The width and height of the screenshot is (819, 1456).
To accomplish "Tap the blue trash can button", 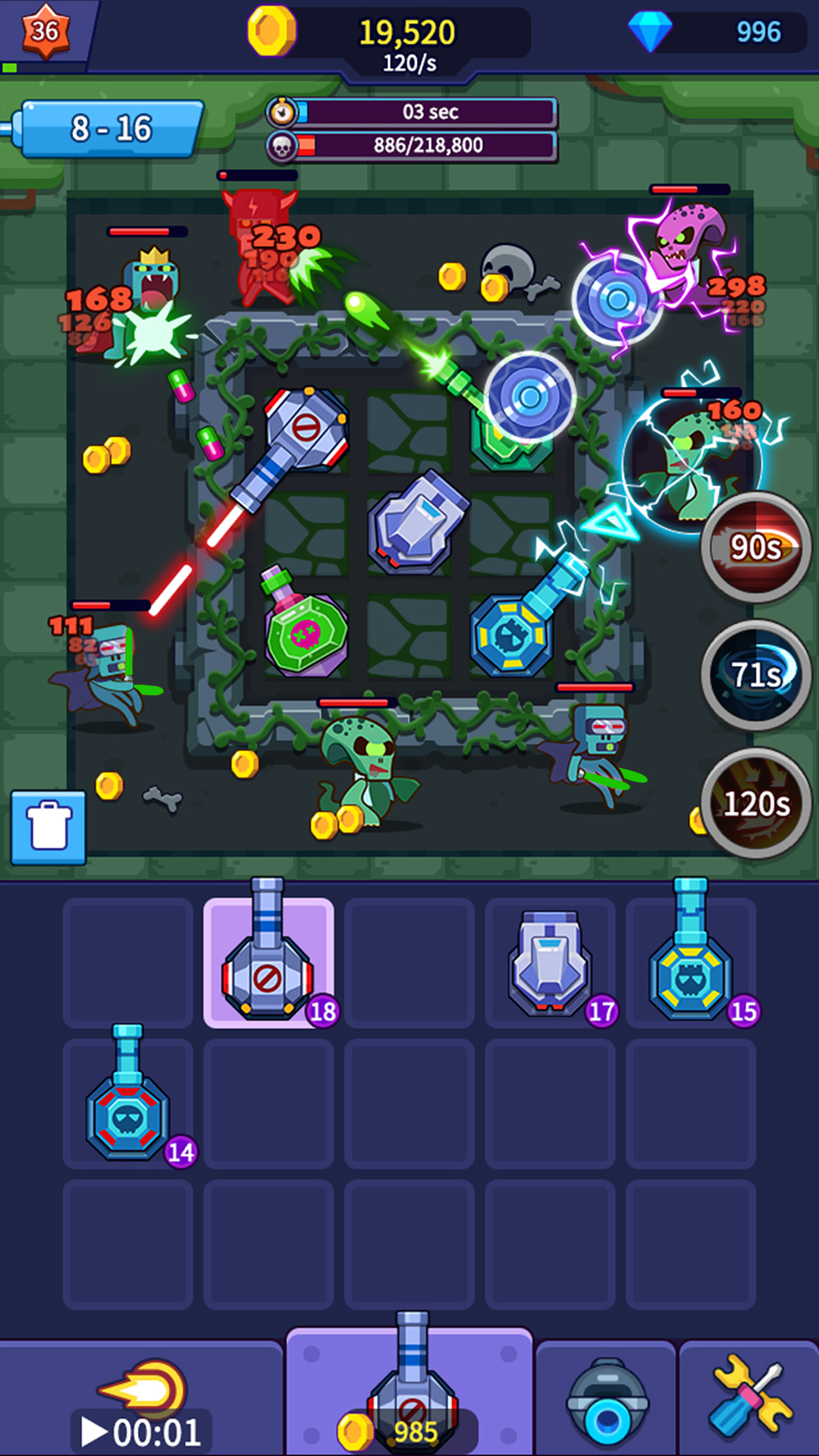I will (49, 827).
